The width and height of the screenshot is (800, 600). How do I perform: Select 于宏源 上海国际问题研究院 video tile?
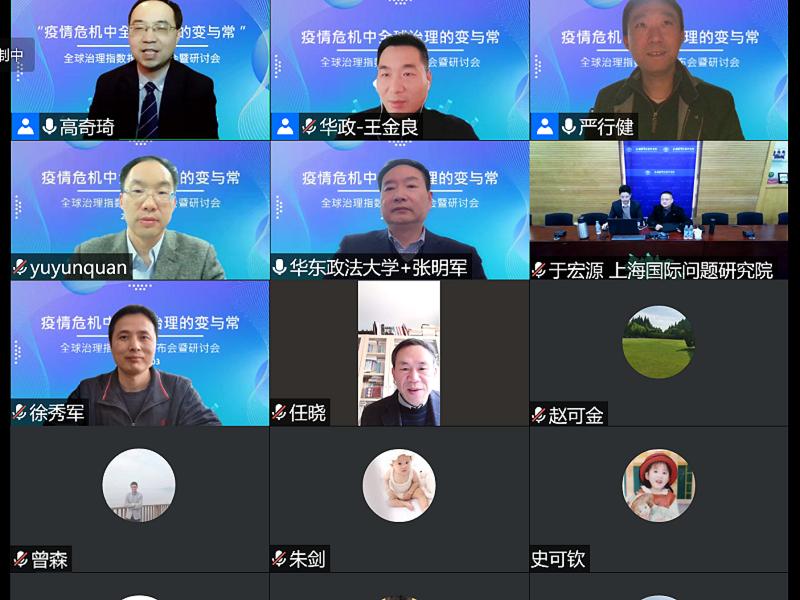658,210
